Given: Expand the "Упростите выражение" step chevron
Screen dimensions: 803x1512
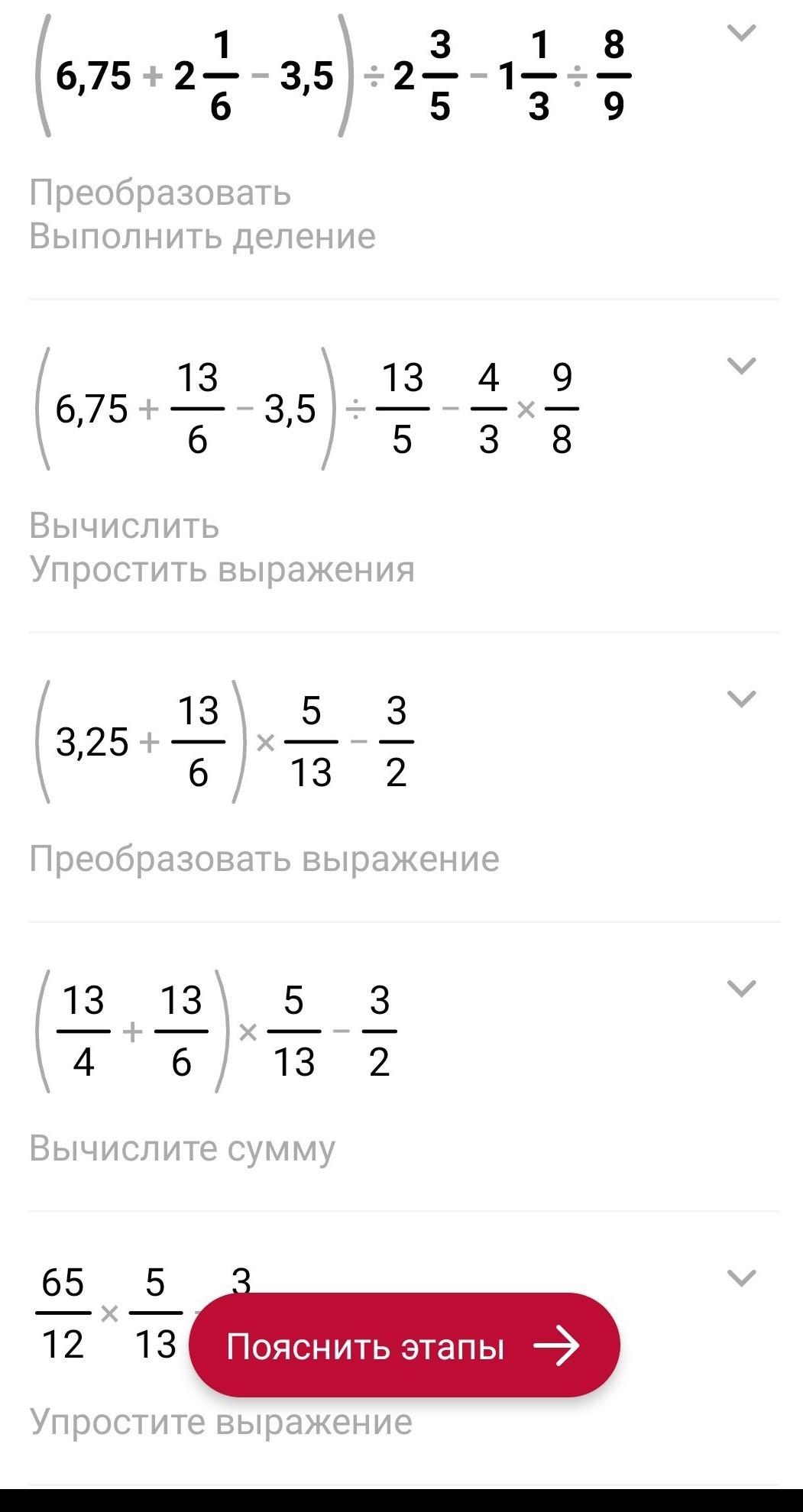Looking at the screenshot, I should click(741, 1277).
